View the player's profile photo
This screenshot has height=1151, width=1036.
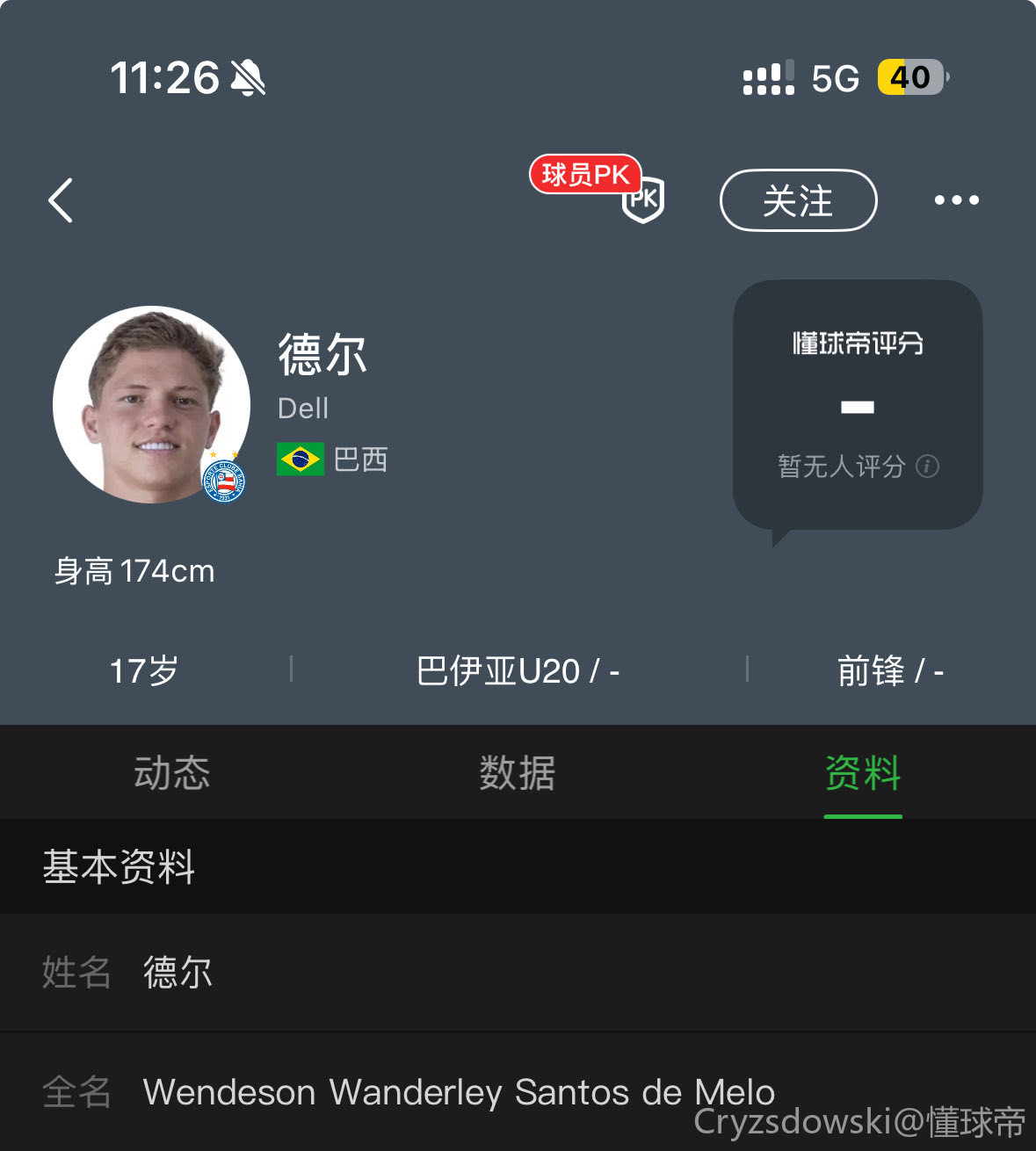pos(151,404)
